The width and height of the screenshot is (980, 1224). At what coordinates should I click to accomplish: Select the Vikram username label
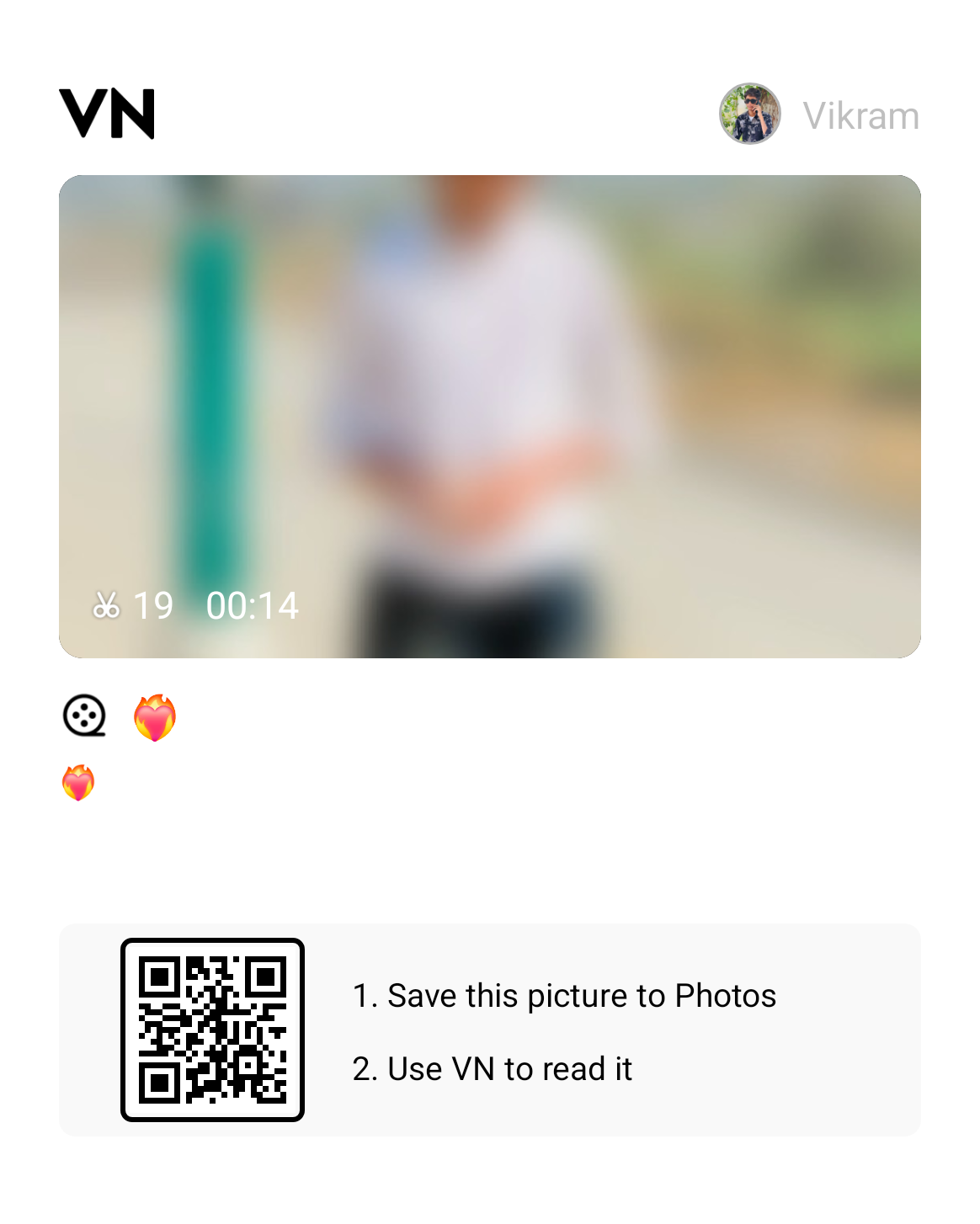tap(861, 115)
